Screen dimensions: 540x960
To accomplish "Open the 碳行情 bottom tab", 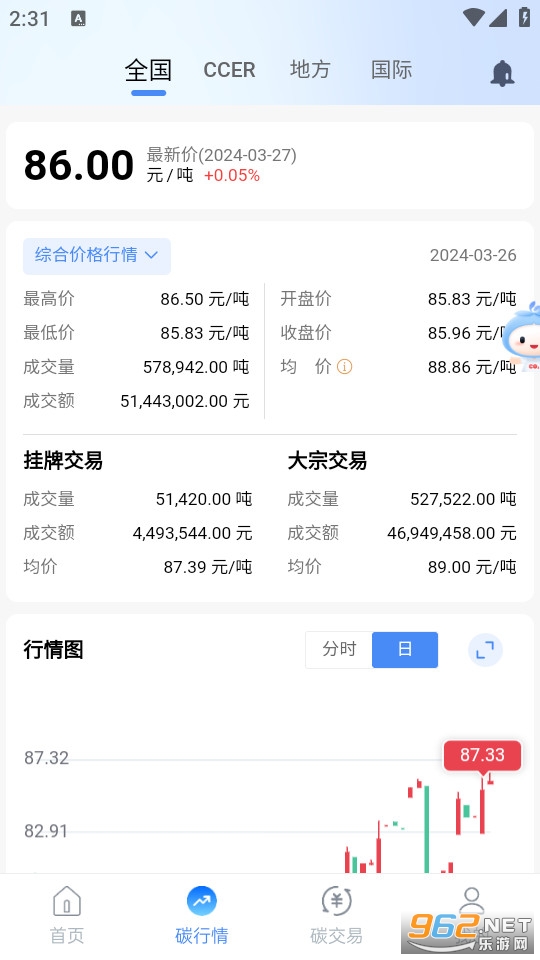I will (x=201, y=915).
